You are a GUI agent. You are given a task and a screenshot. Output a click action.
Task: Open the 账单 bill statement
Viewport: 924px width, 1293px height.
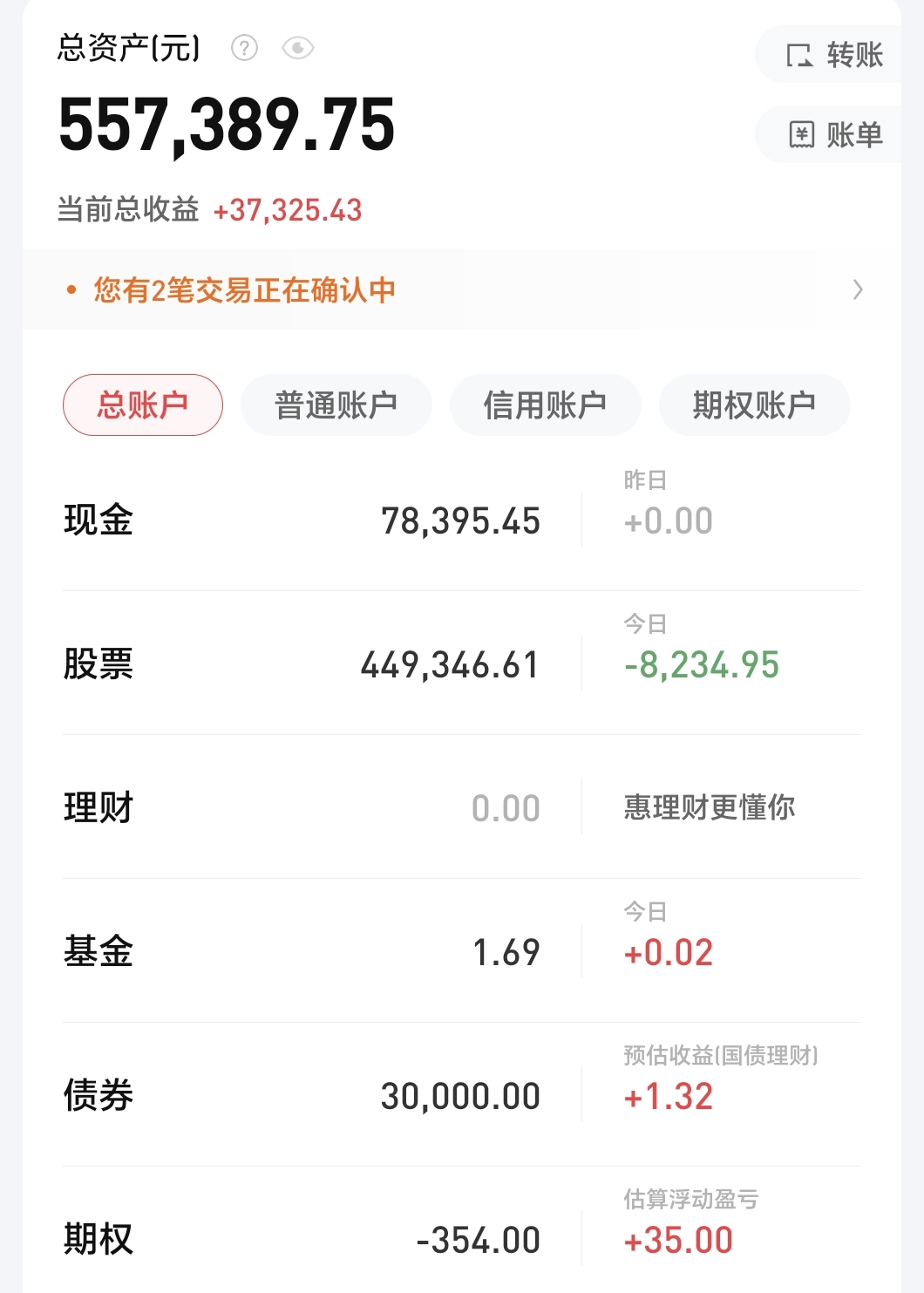[x=834, y=135]
